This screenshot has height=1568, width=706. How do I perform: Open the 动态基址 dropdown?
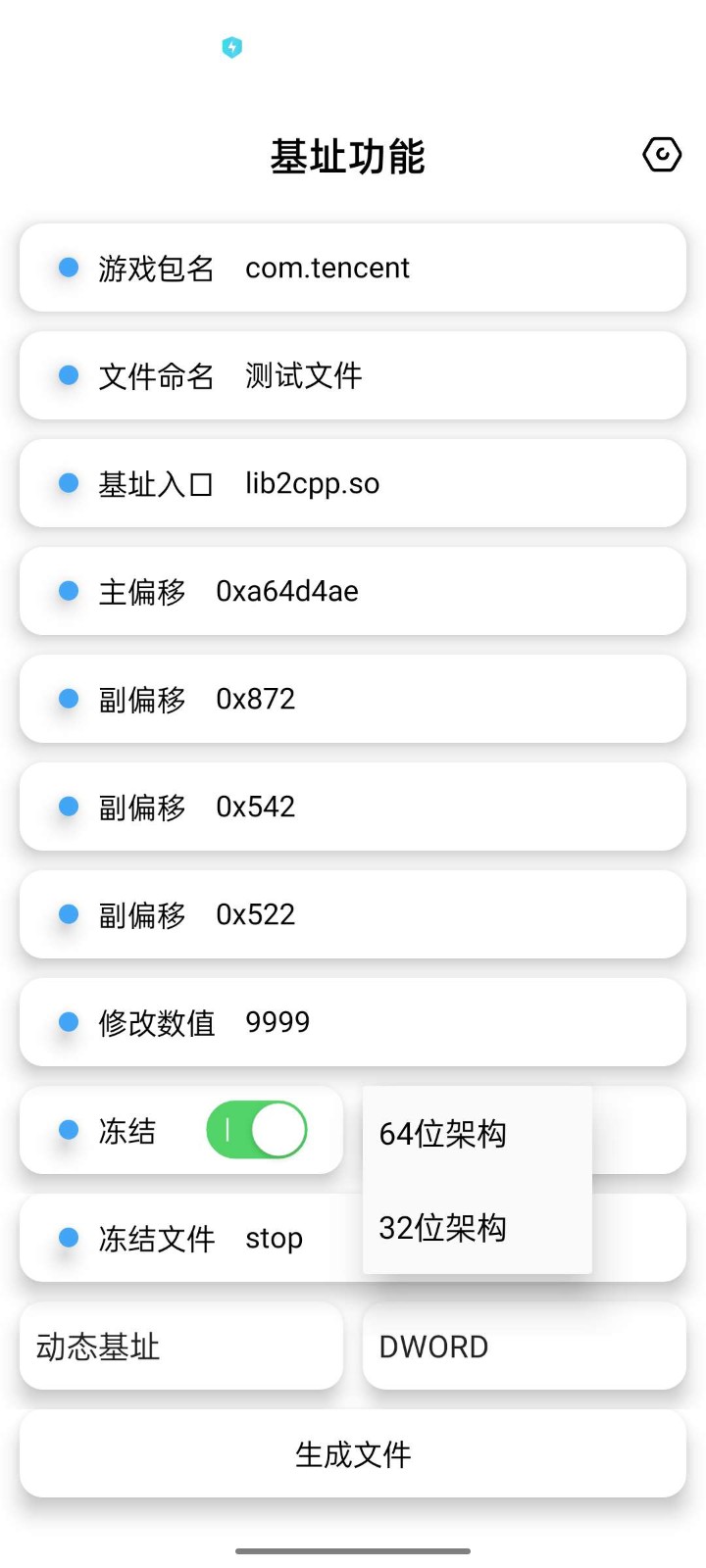(x=181, y=1347)
